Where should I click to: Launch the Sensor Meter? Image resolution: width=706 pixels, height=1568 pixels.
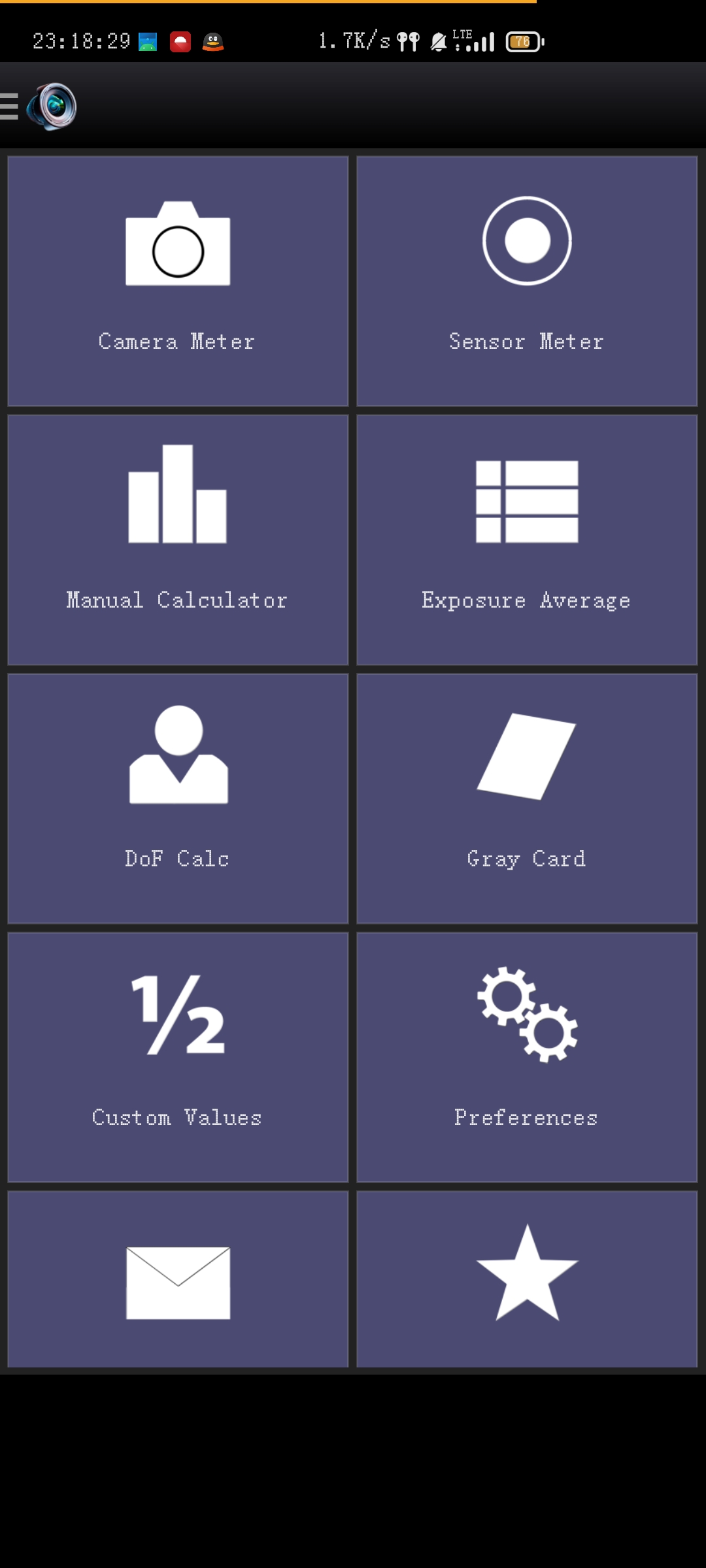click(x=527, y=281)
